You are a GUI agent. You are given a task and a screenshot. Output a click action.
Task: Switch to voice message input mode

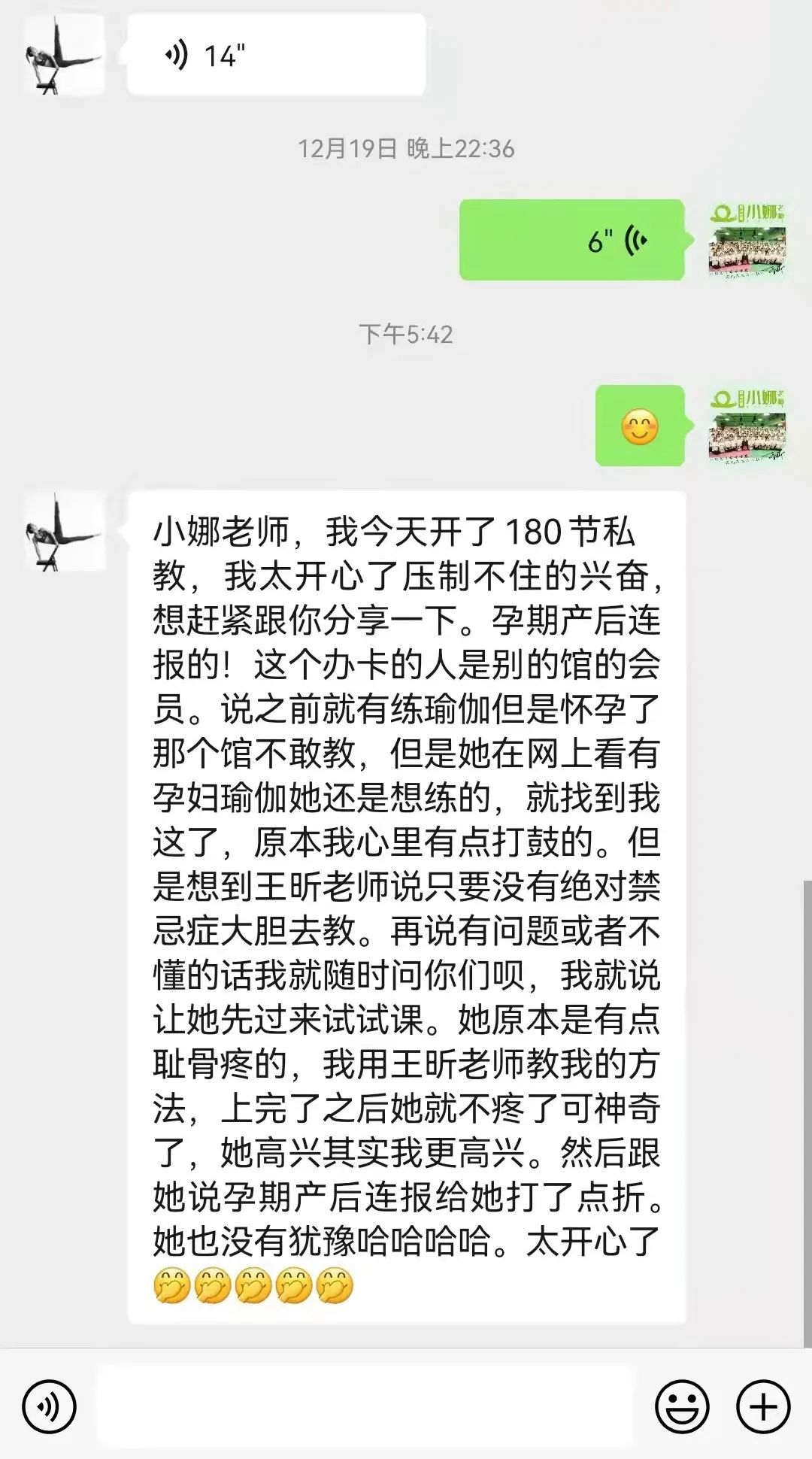click(50, 1404)
